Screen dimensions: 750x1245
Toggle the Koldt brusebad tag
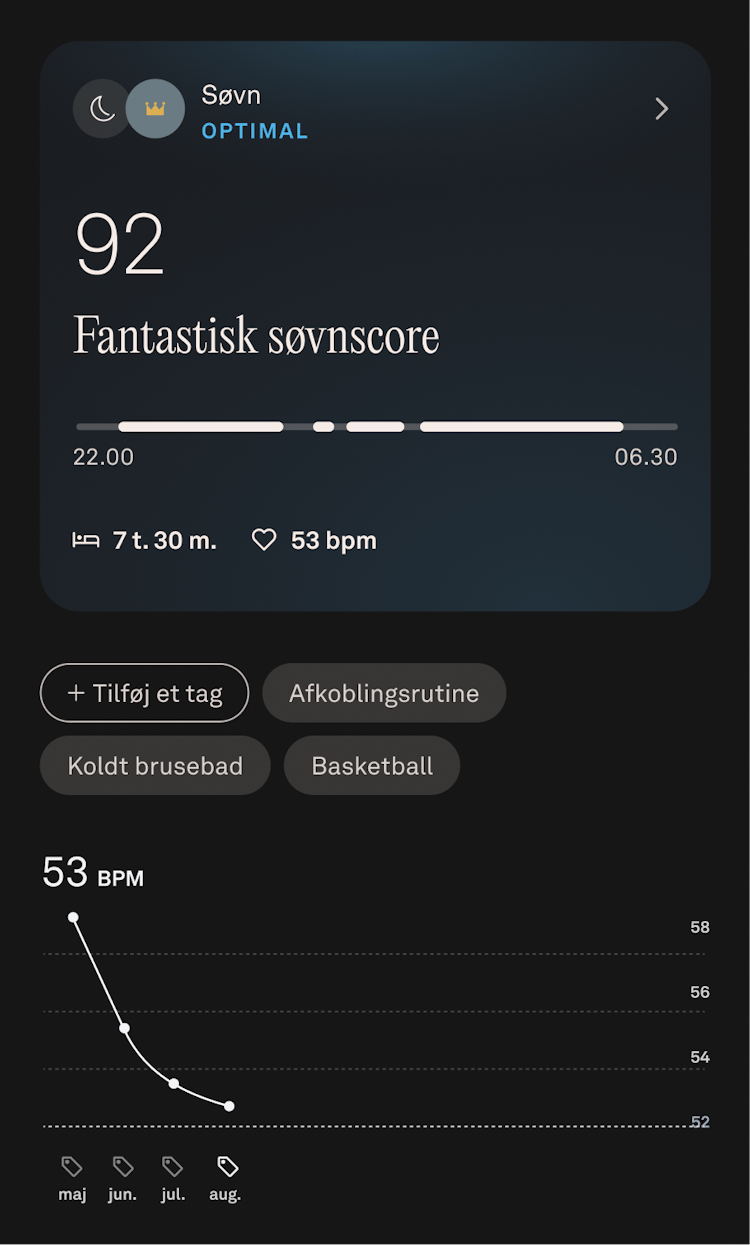(154, 765)
